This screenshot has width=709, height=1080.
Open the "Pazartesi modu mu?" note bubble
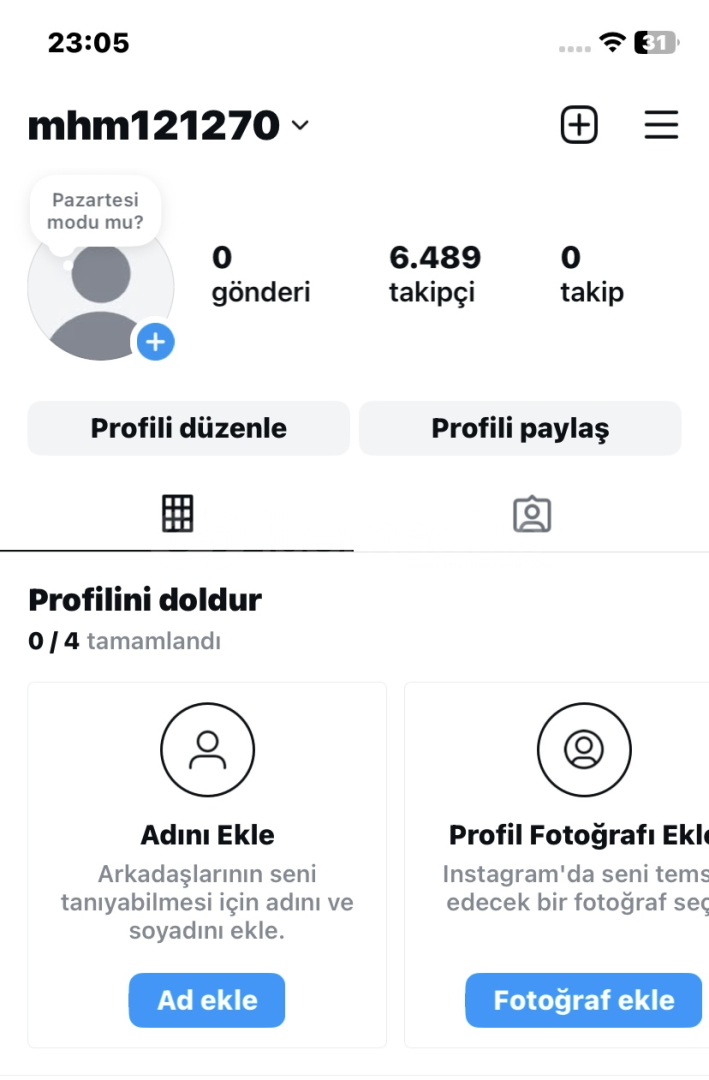click(x=95, y=211)
